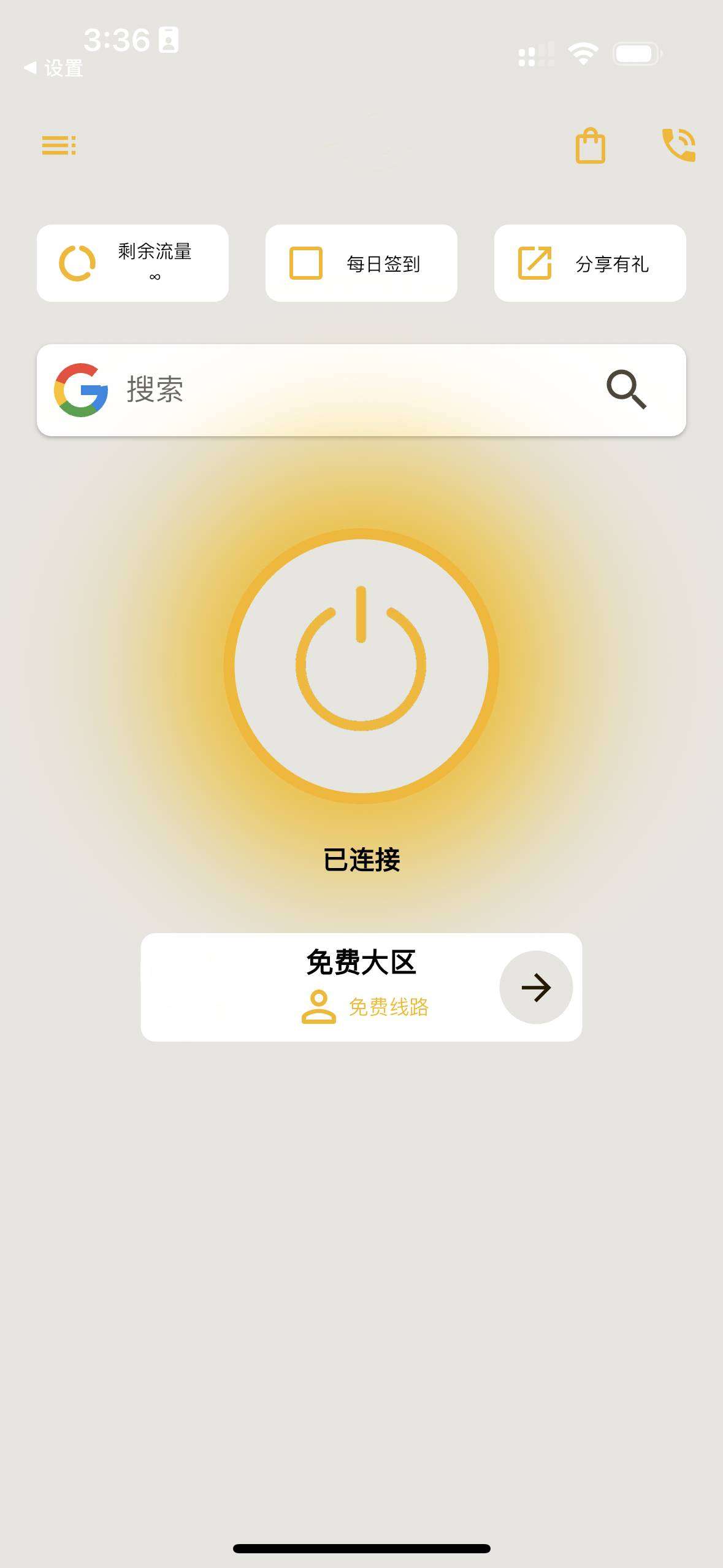This screenshot has height=1568, width=723.
Task: View remaining data 剩余流量 card
Action: click(132, 263)
